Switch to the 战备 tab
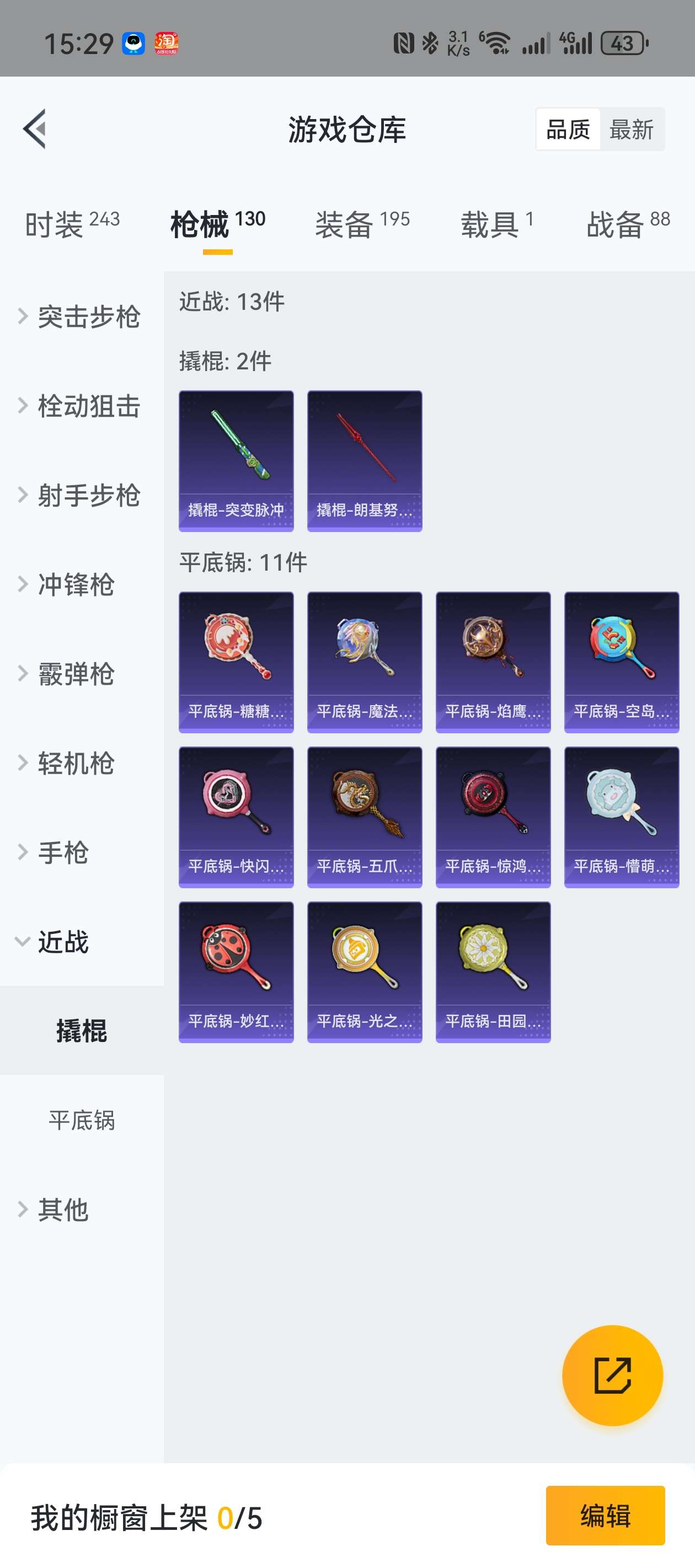The width and height of the screenshot is (695, 1568). coord(627,224)
